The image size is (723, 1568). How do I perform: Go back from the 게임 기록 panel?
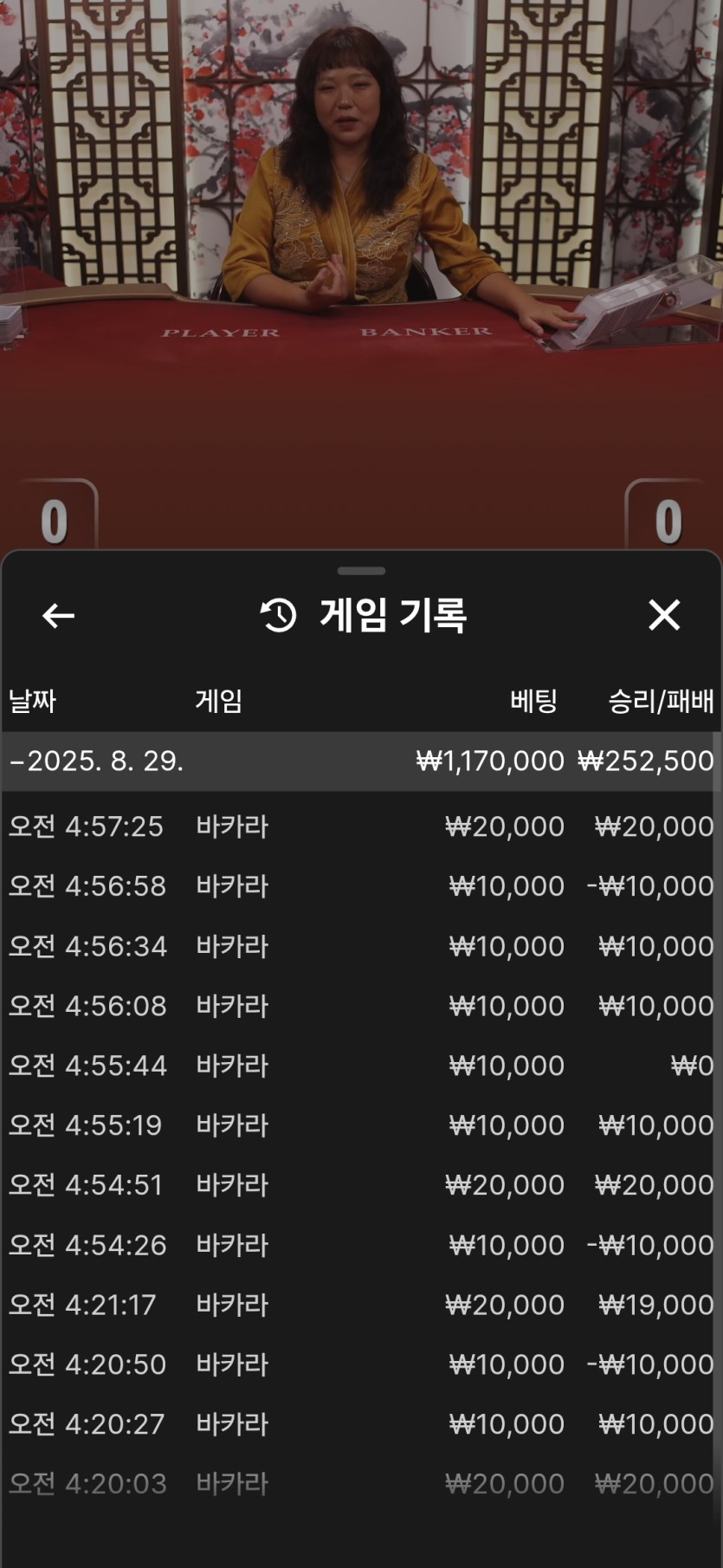click(58, 616)
